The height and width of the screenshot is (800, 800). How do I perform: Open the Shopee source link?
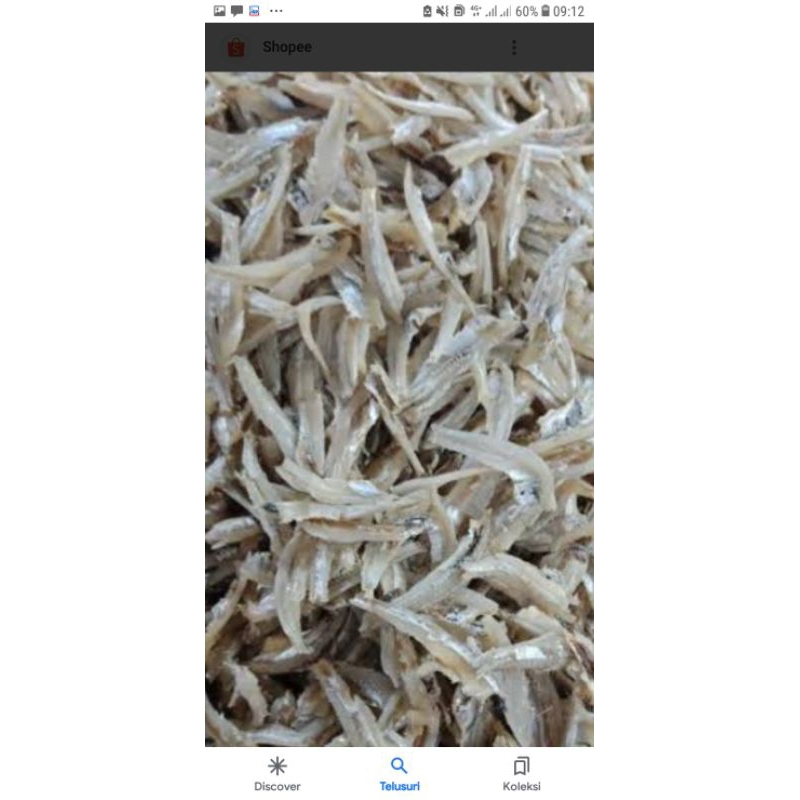pos(286,47)
